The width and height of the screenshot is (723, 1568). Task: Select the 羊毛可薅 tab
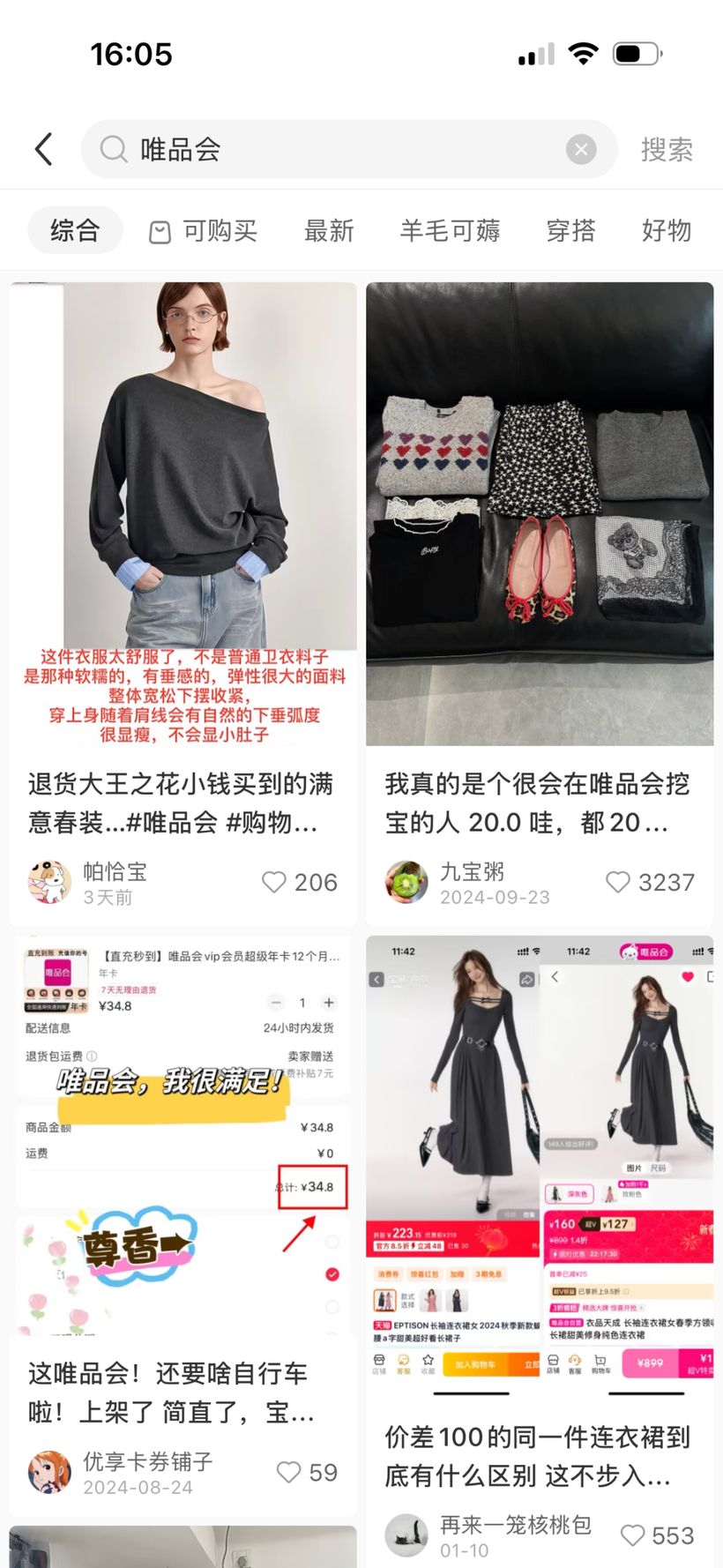(x=450, y=231)
